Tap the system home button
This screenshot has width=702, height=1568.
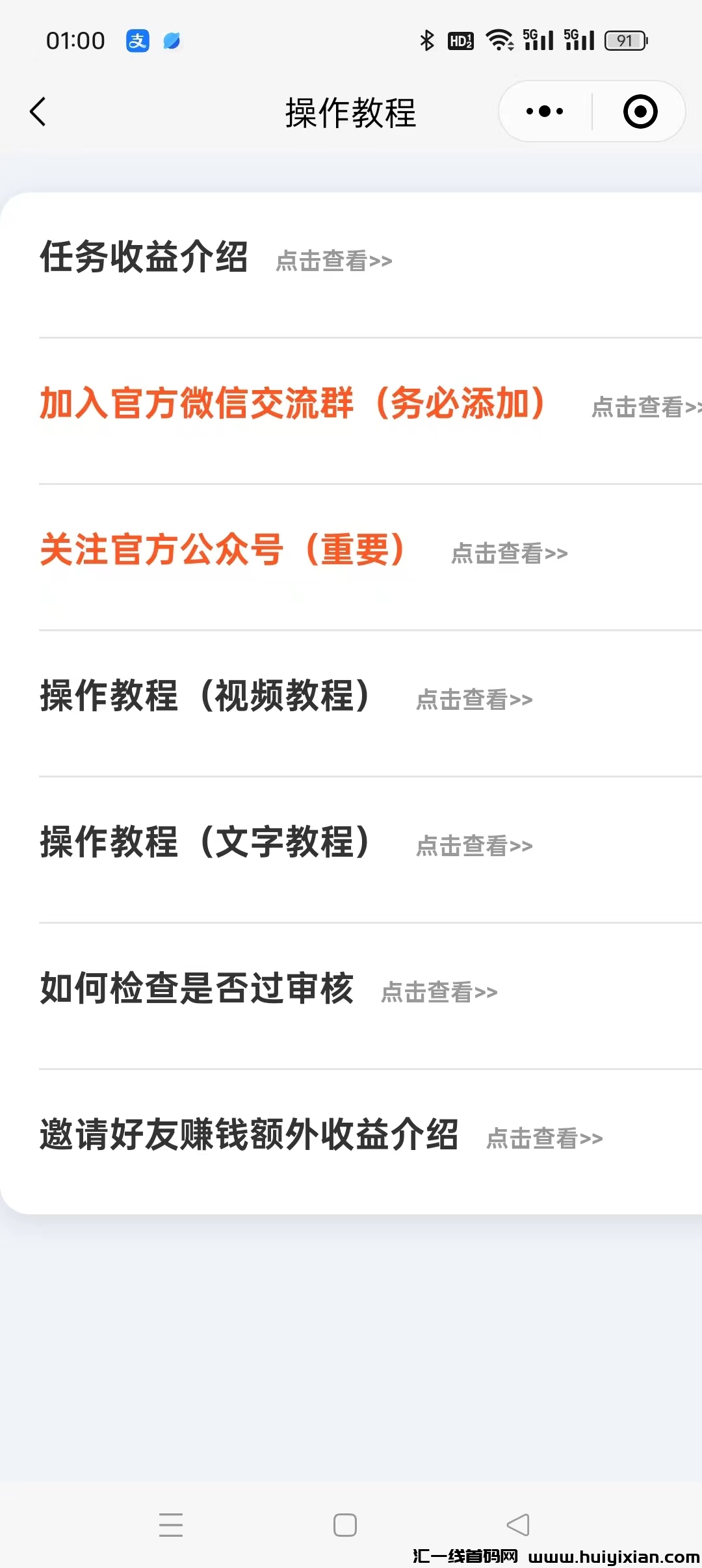pyautogui.click(x=344, y=1524)
